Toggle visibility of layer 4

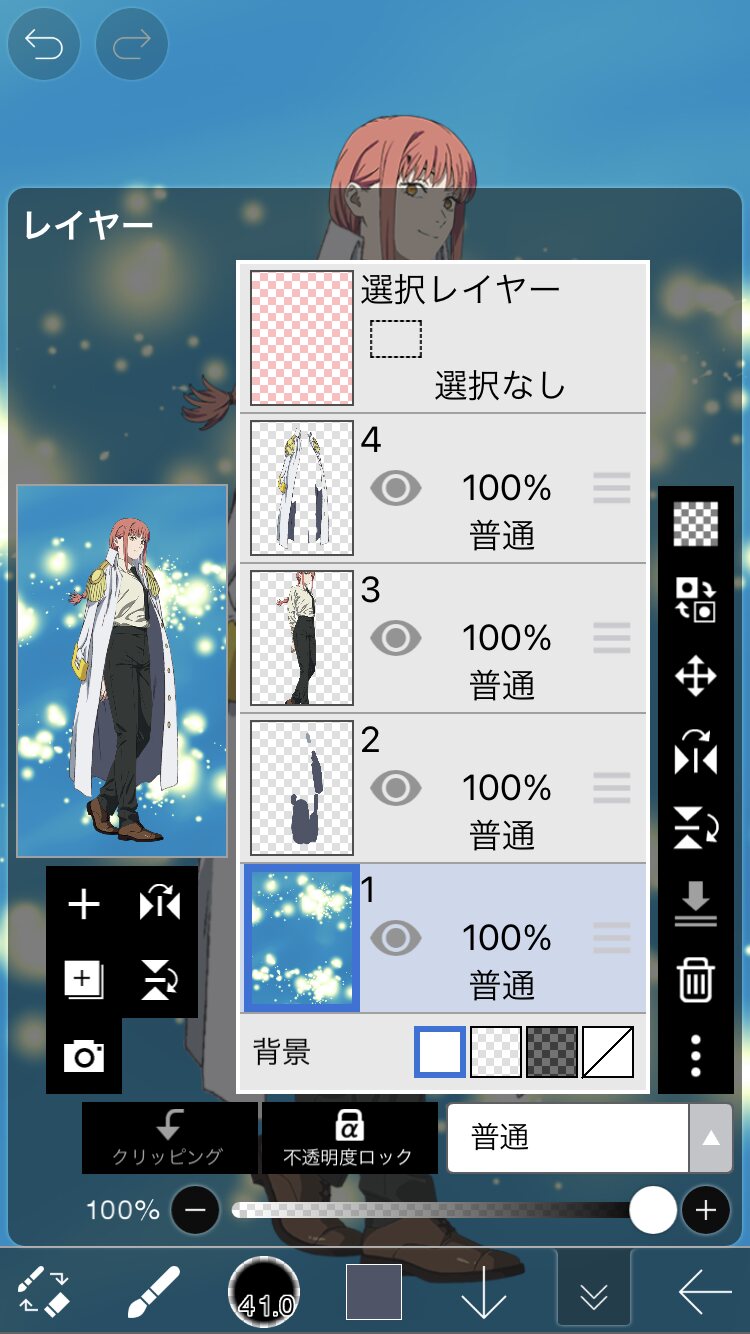(x=396, y=488)
